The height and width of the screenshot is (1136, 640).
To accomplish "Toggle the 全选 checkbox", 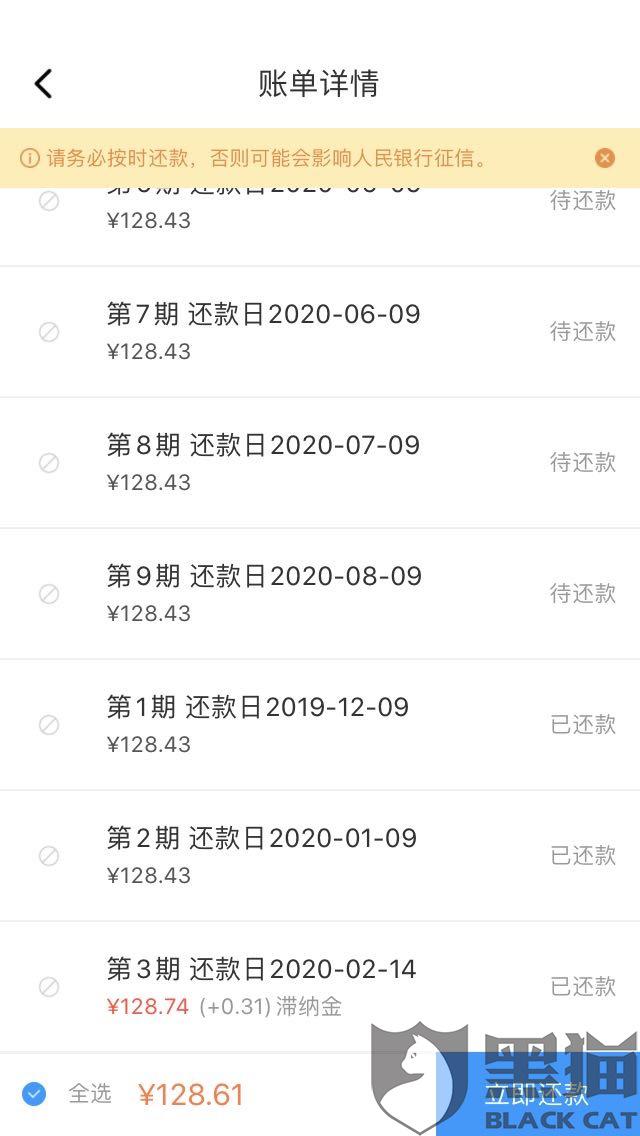I will click(34, 1094).
